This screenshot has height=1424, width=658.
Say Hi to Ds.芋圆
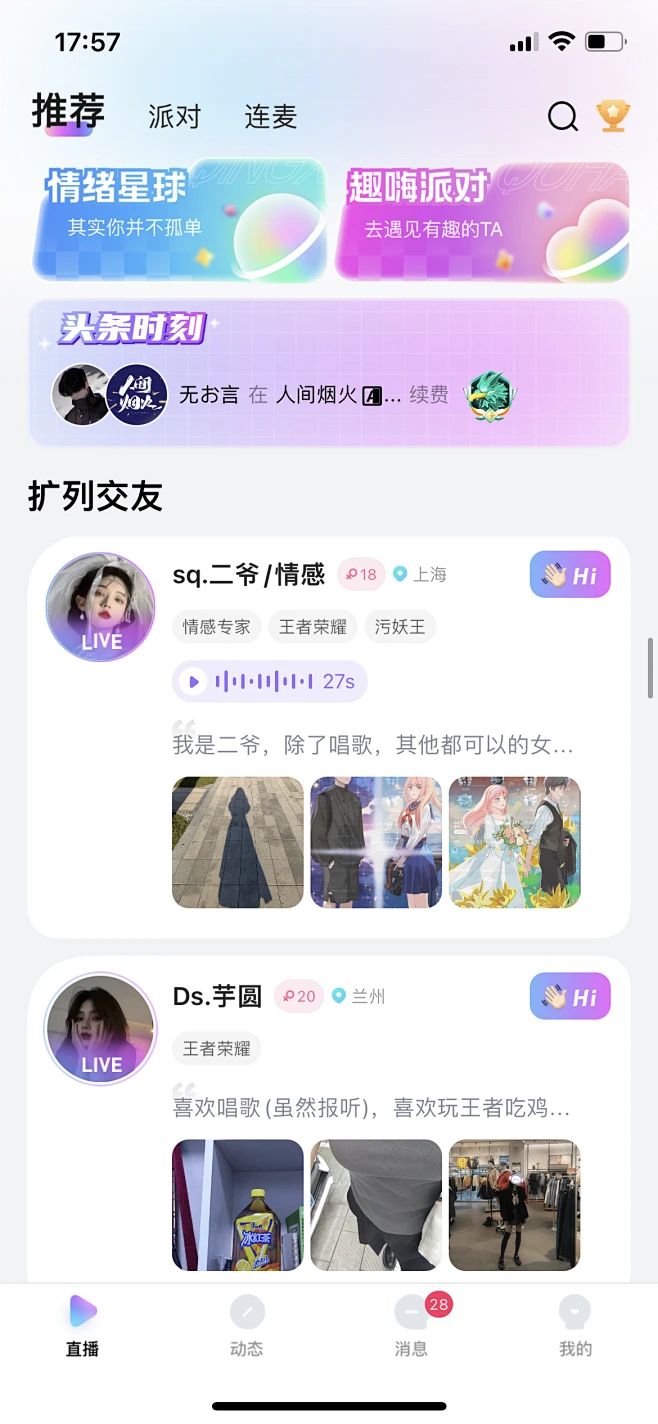569,997
